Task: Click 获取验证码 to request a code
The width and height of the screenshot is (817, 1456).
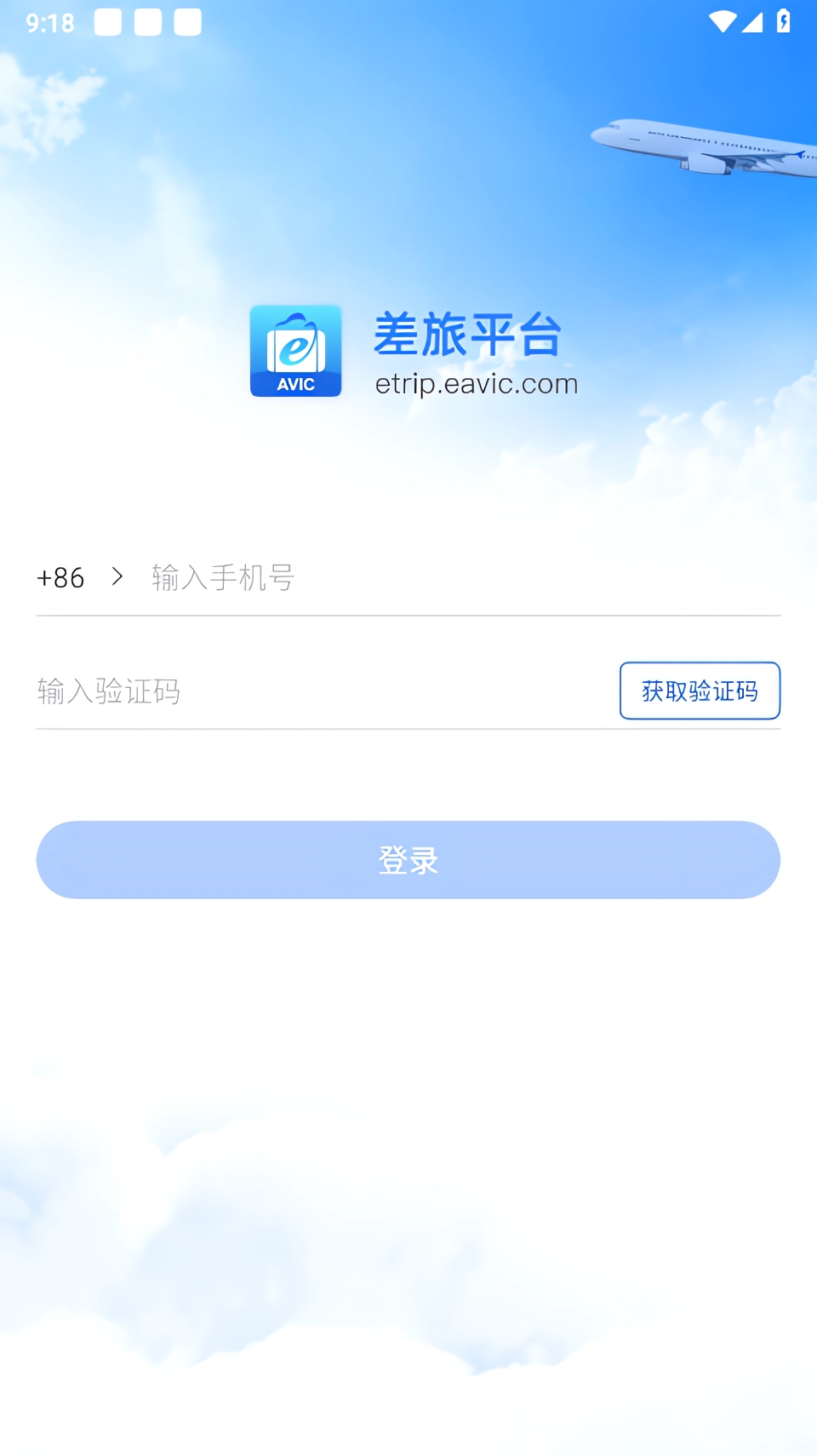Action: tap(700, 691)
